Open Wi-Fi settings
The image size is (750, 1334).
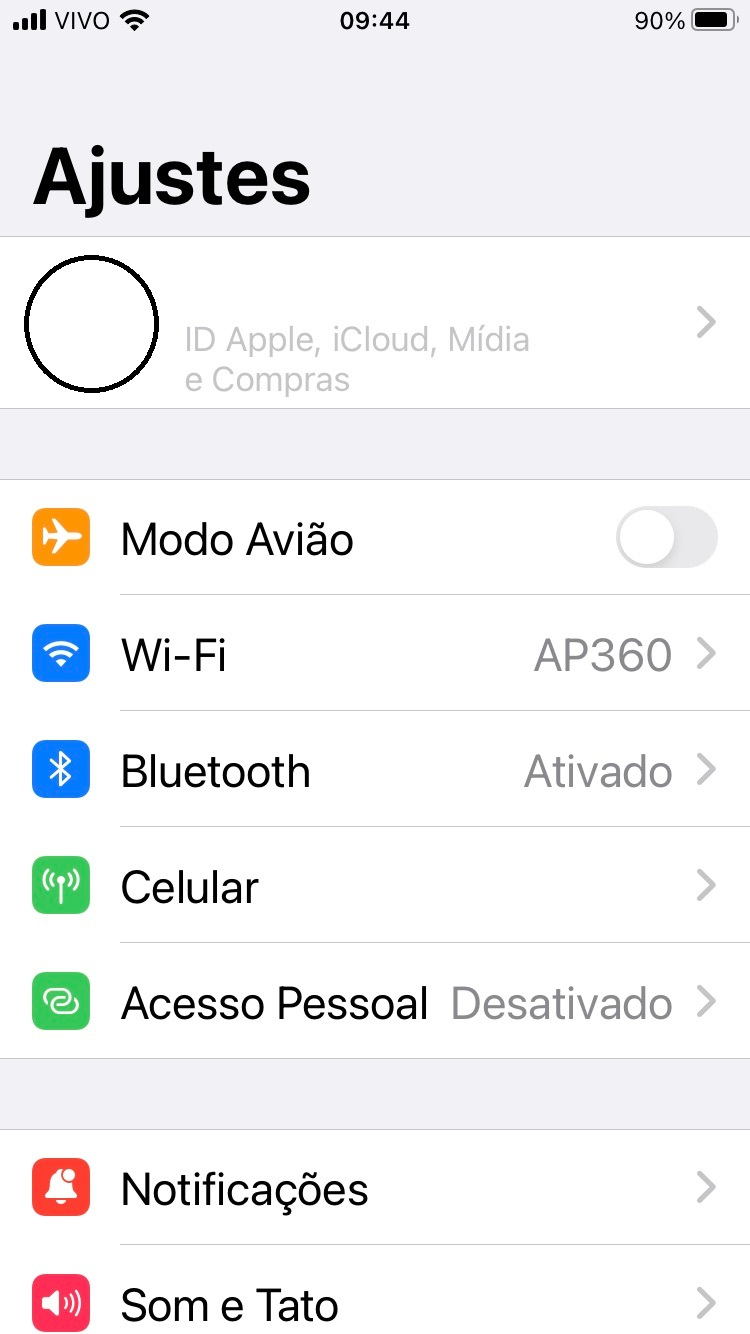(x=375, y=654)
